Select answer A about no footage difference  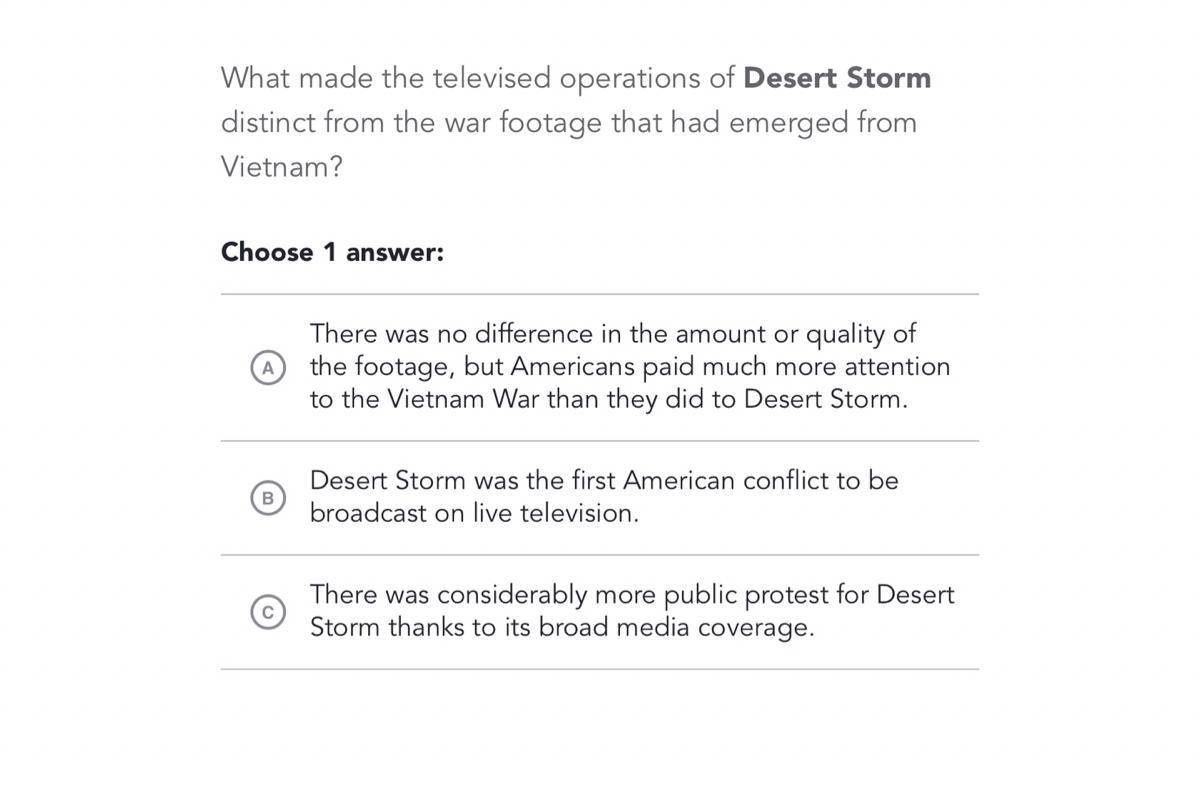coord(267,367)
